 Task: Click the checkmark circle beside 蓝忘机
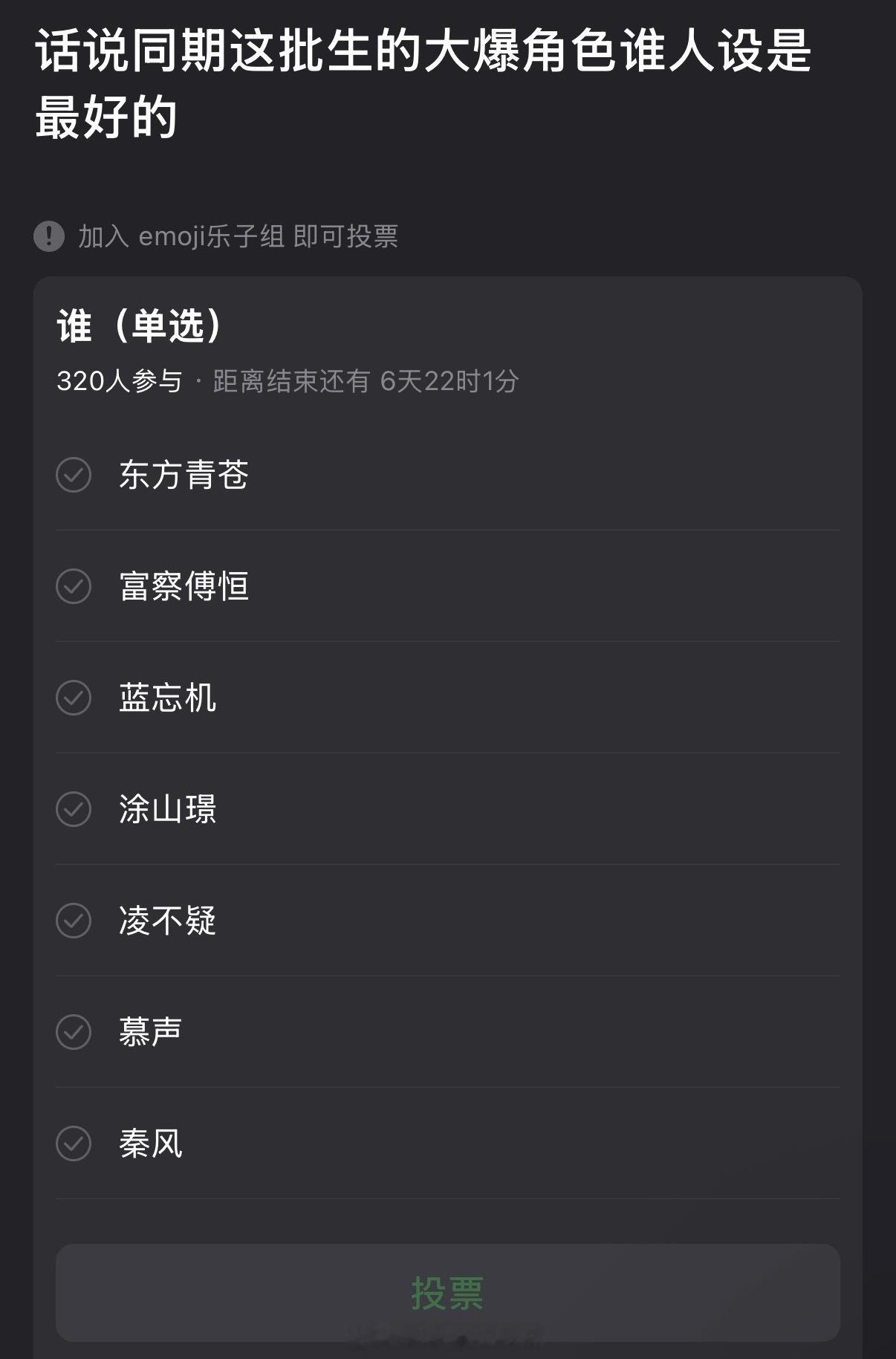pyautogui.click(x=72, y=698)
